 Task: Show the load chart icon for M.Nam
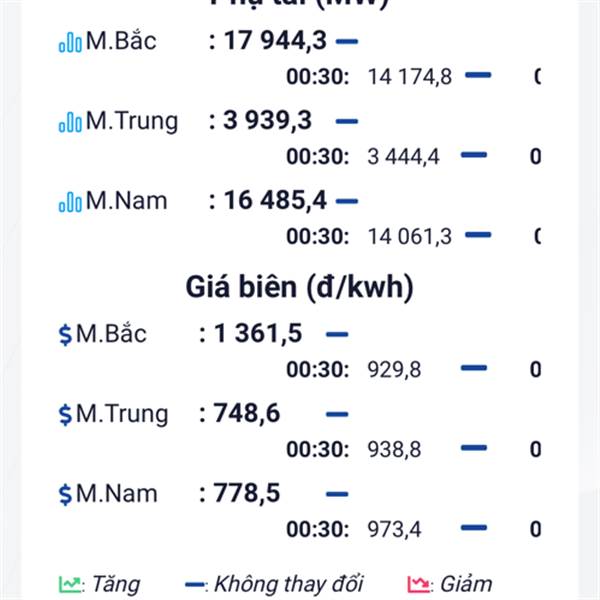click(70, 202)
